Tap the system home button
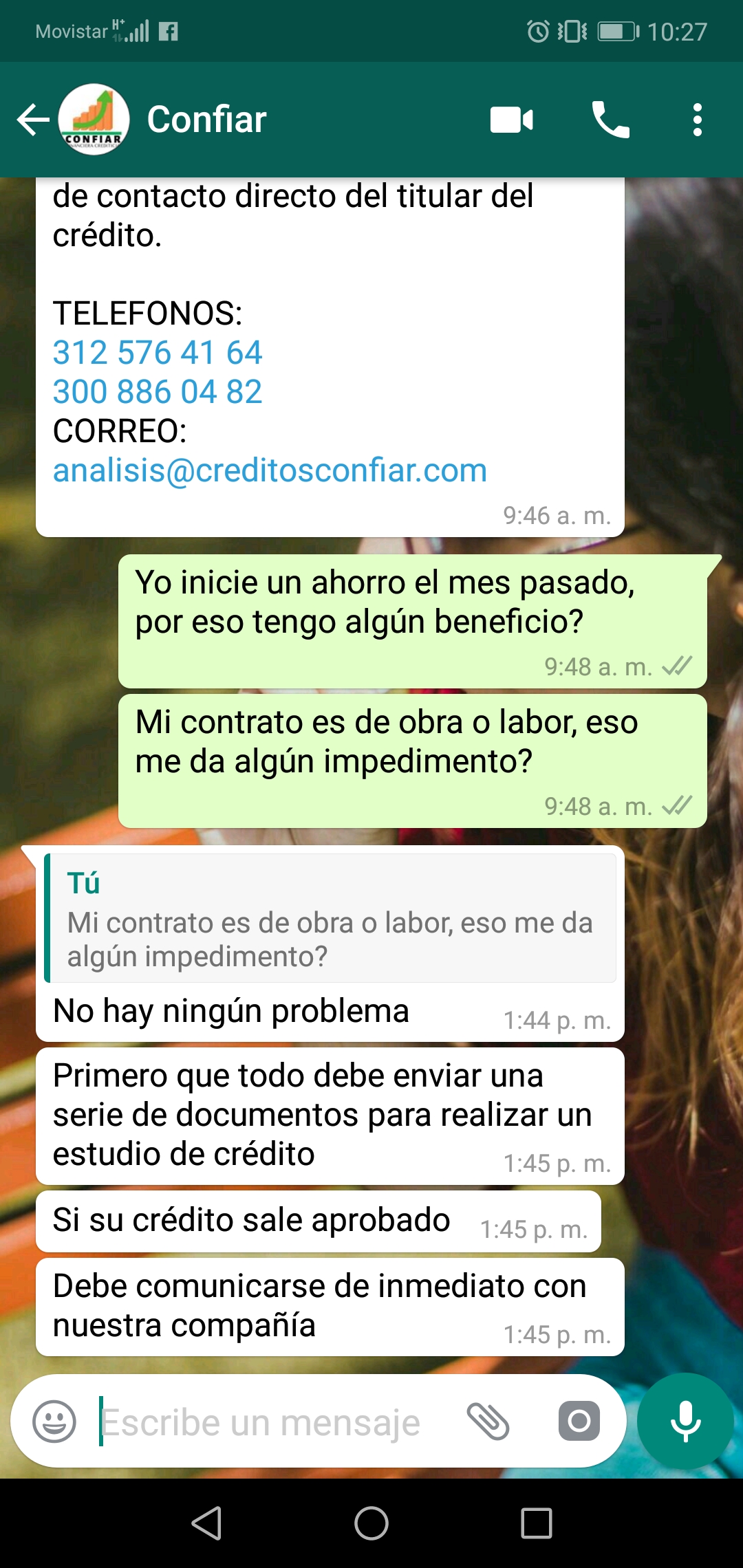 coord(371,1523)
